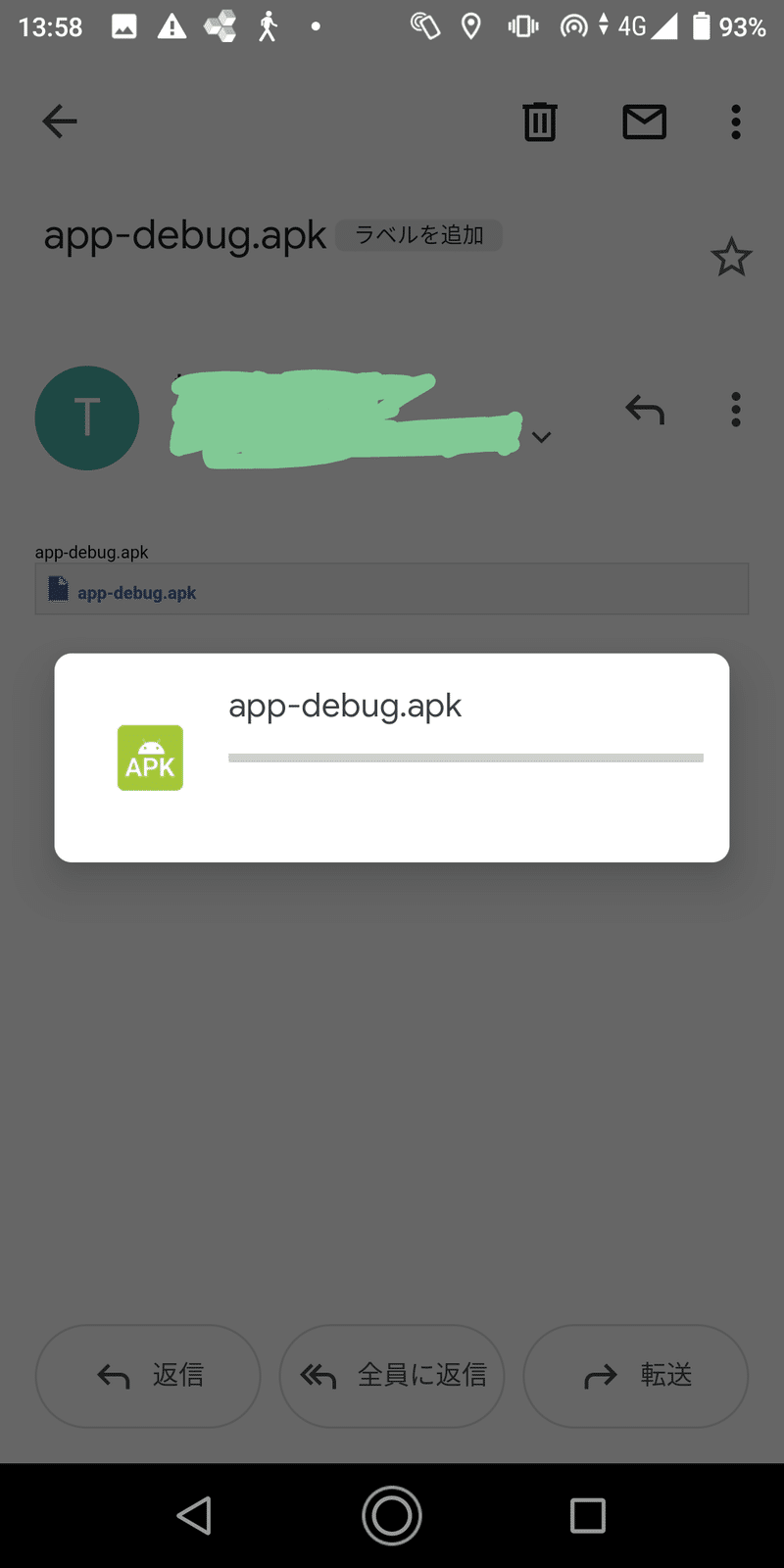Reply using the arrow beside sender
The height and width of the screenshot is (1568, 784).
pyautogui.click(x=645, y=409)
